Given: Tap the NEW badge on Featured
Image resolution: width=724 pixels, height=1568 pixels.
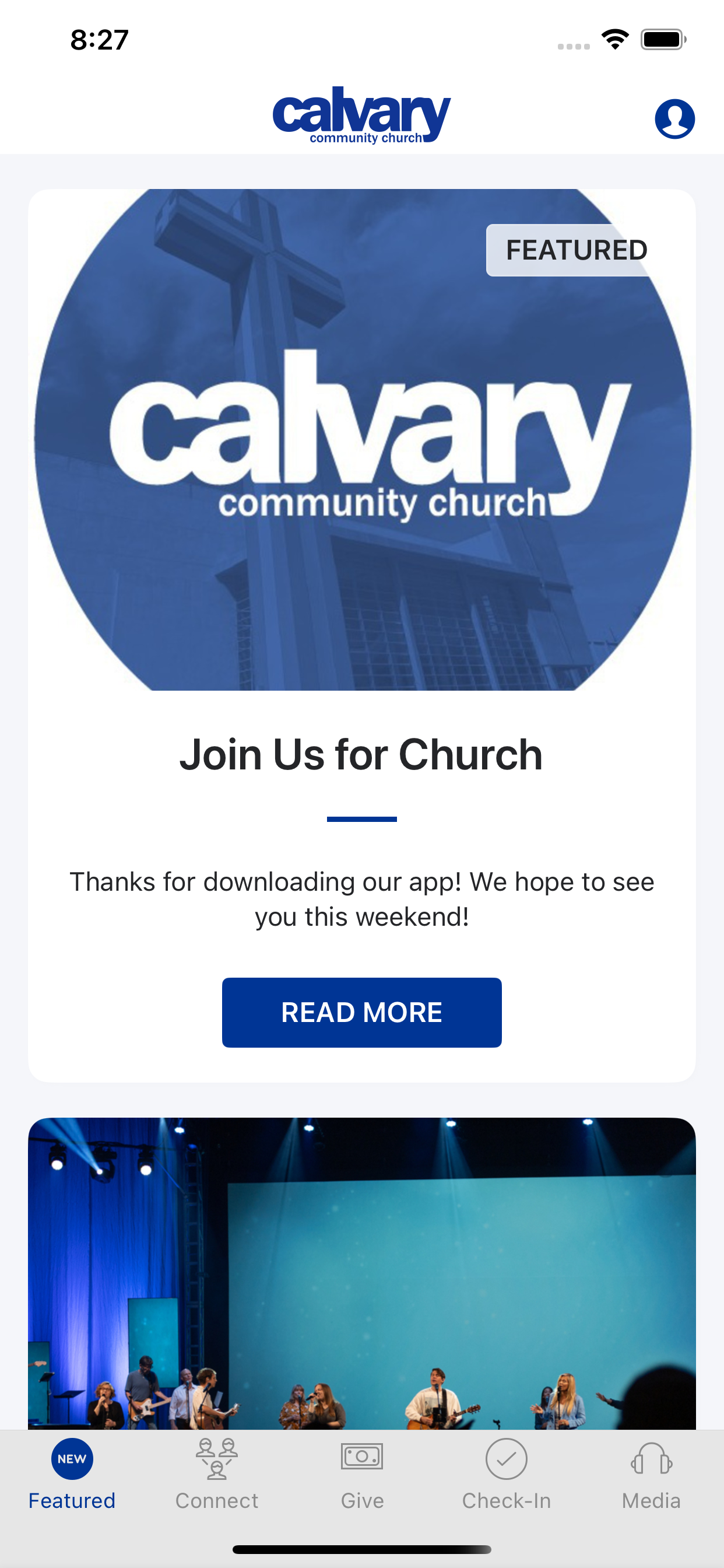Looking at the screenshot, I should 72,1458.
